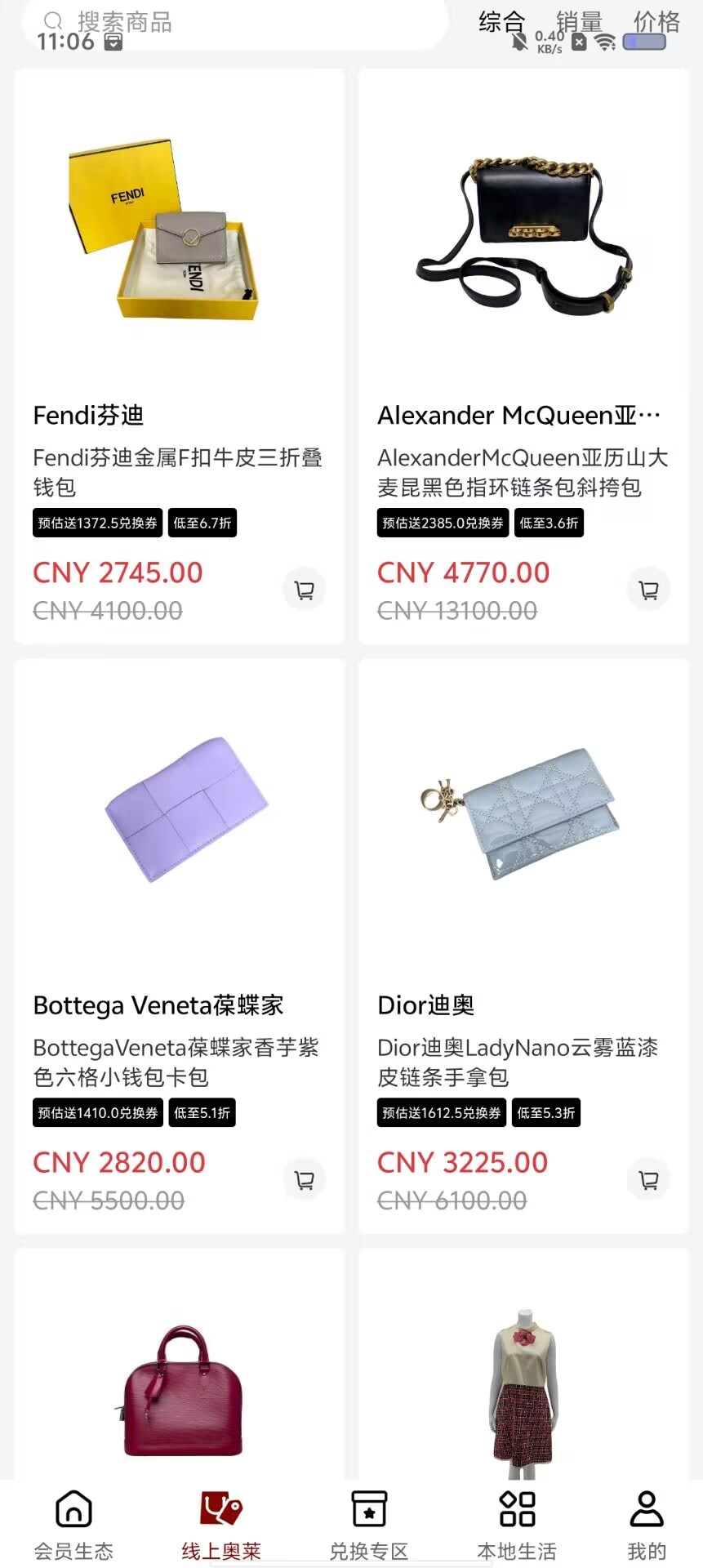Open the Fendi芬迪 wallet product card
The width and height of the screenshot is (703, 1568).
click(180, 356)
